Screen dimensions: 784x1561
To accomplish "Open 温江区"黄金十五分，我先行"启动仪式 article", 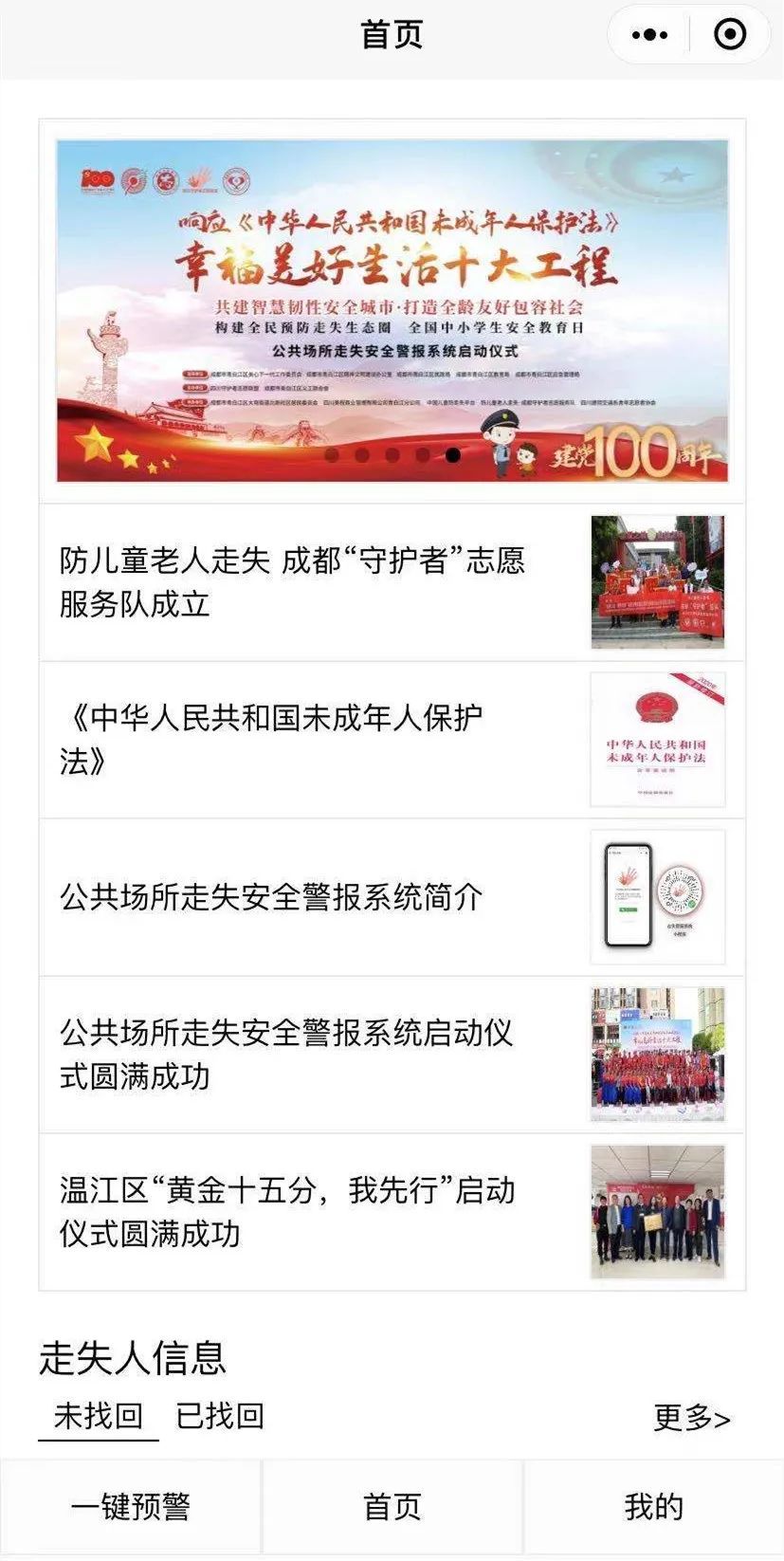I will 392,1212.
